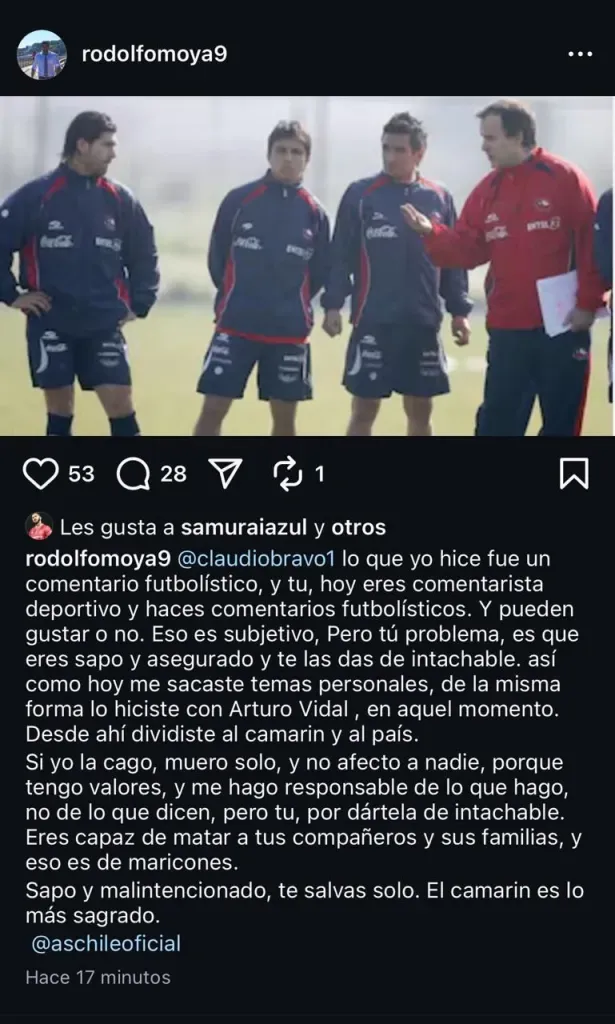The width and height of the screenshot is (615, 1024).
Task: Open the three-dot options menu
Action: (x=580, y=54)
